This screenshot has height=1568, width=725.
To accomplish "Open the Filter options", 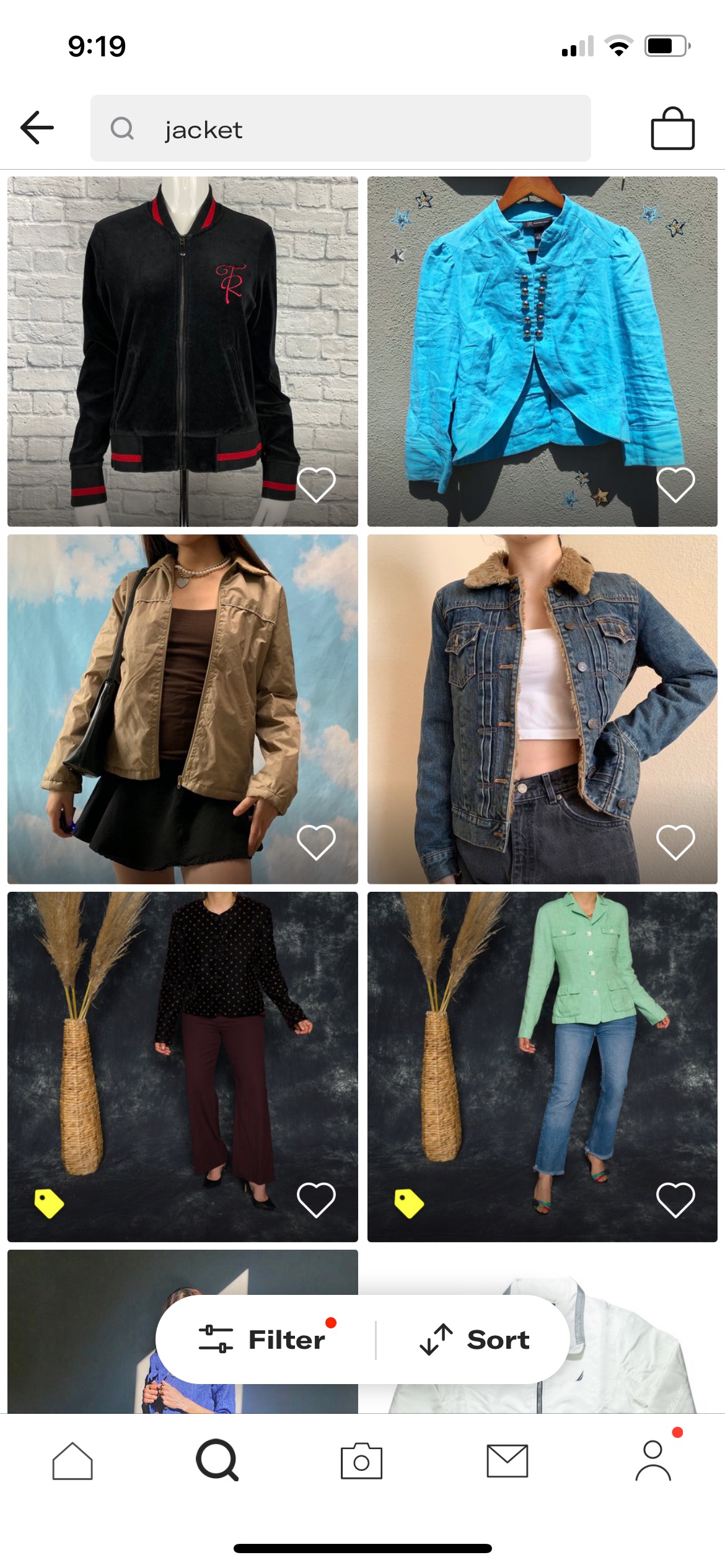I will [266, 1339].
